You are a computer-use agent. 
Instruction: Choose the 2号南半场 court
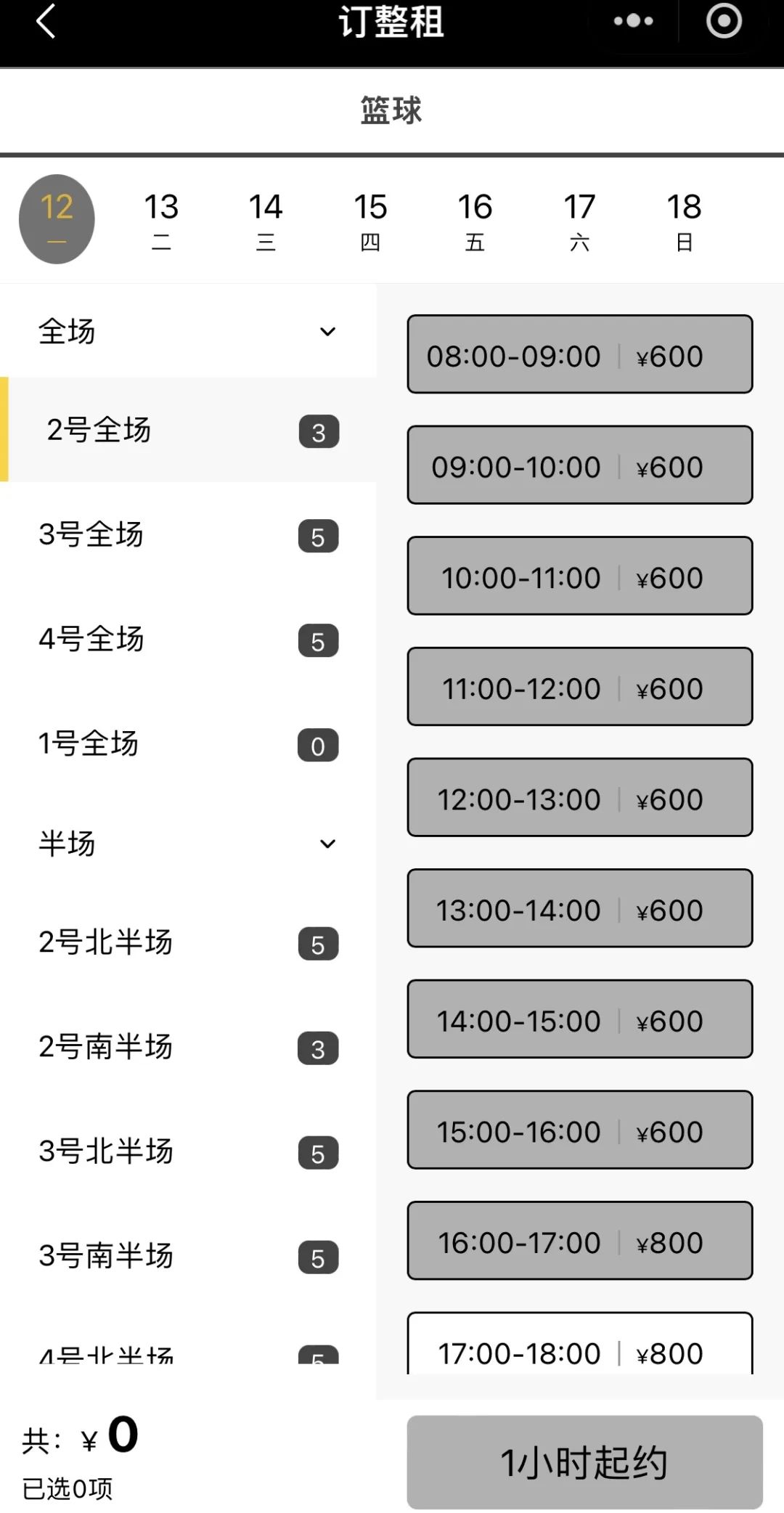click(187, 1048)
